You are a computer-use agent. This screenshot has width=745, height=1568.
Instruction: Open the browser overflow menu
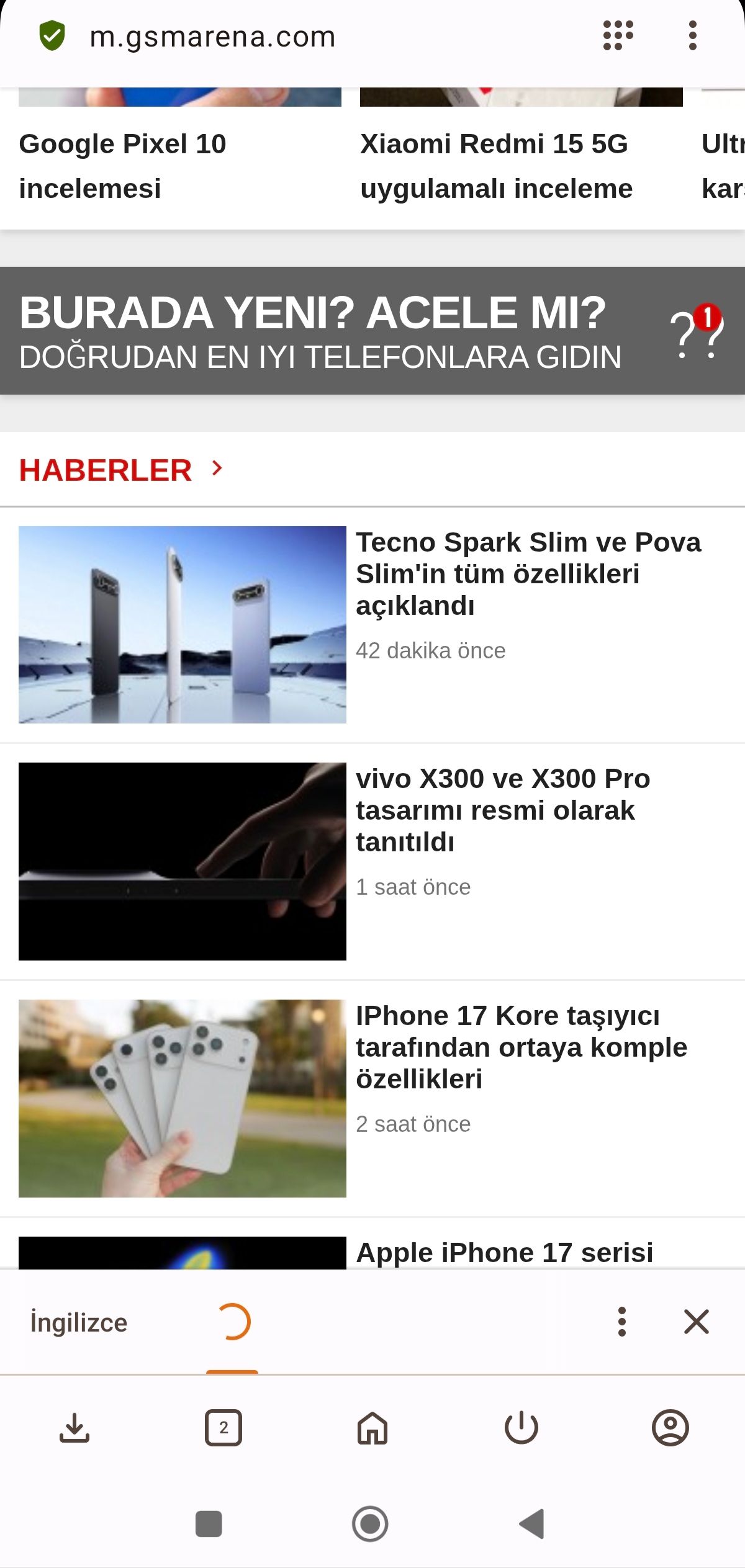point(692,35)
